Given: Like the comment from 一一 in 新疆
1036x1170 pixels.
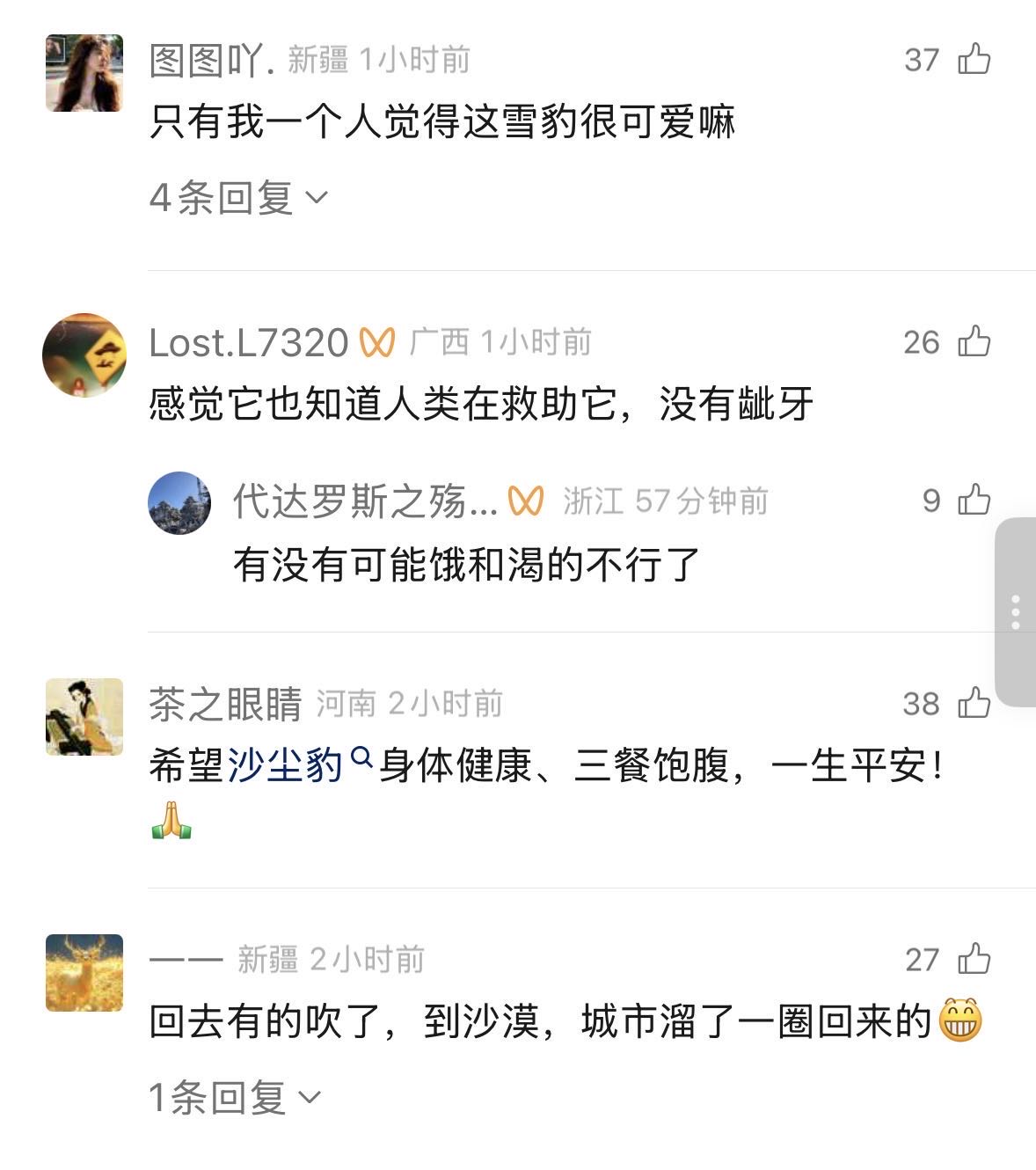Looking at the screenshot, I should pyautogui.click(x=974, y=959).
